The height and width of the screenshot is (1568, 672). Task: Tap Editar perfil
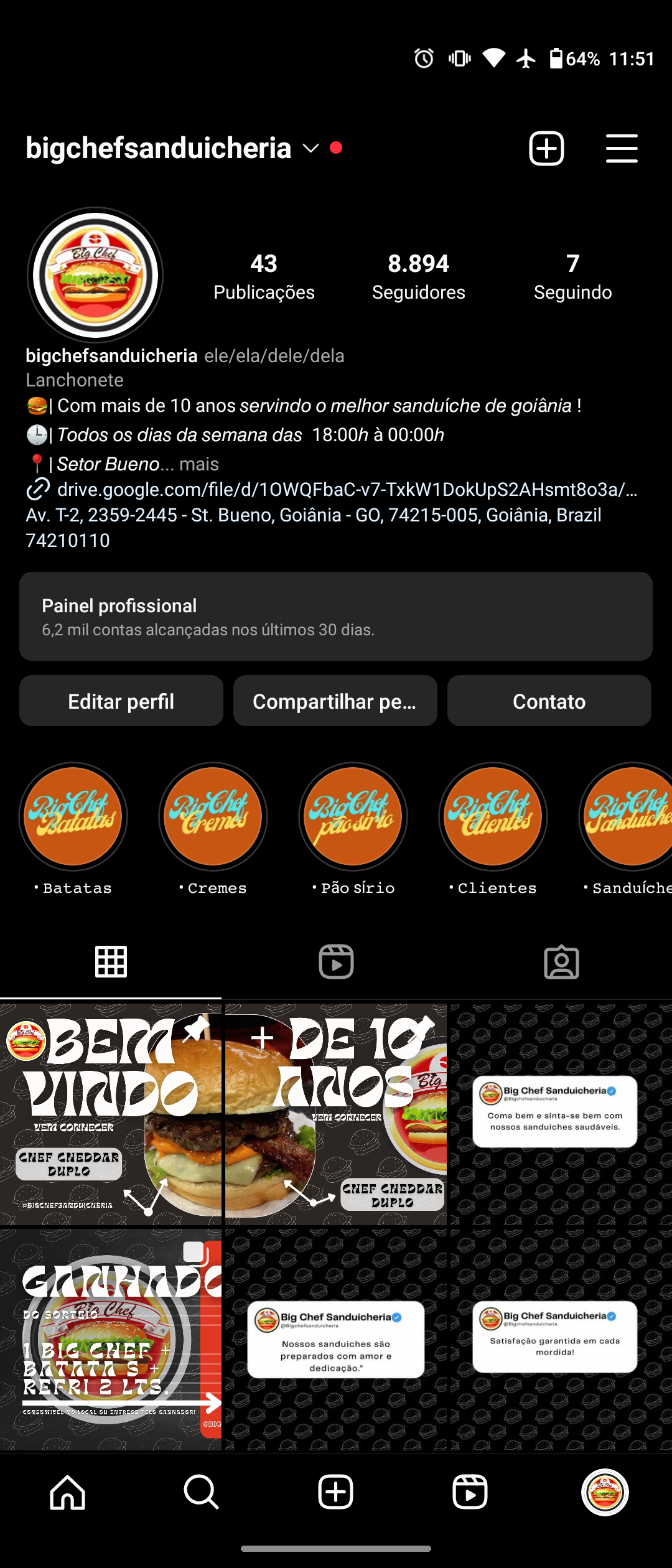(x=121, y=701)
